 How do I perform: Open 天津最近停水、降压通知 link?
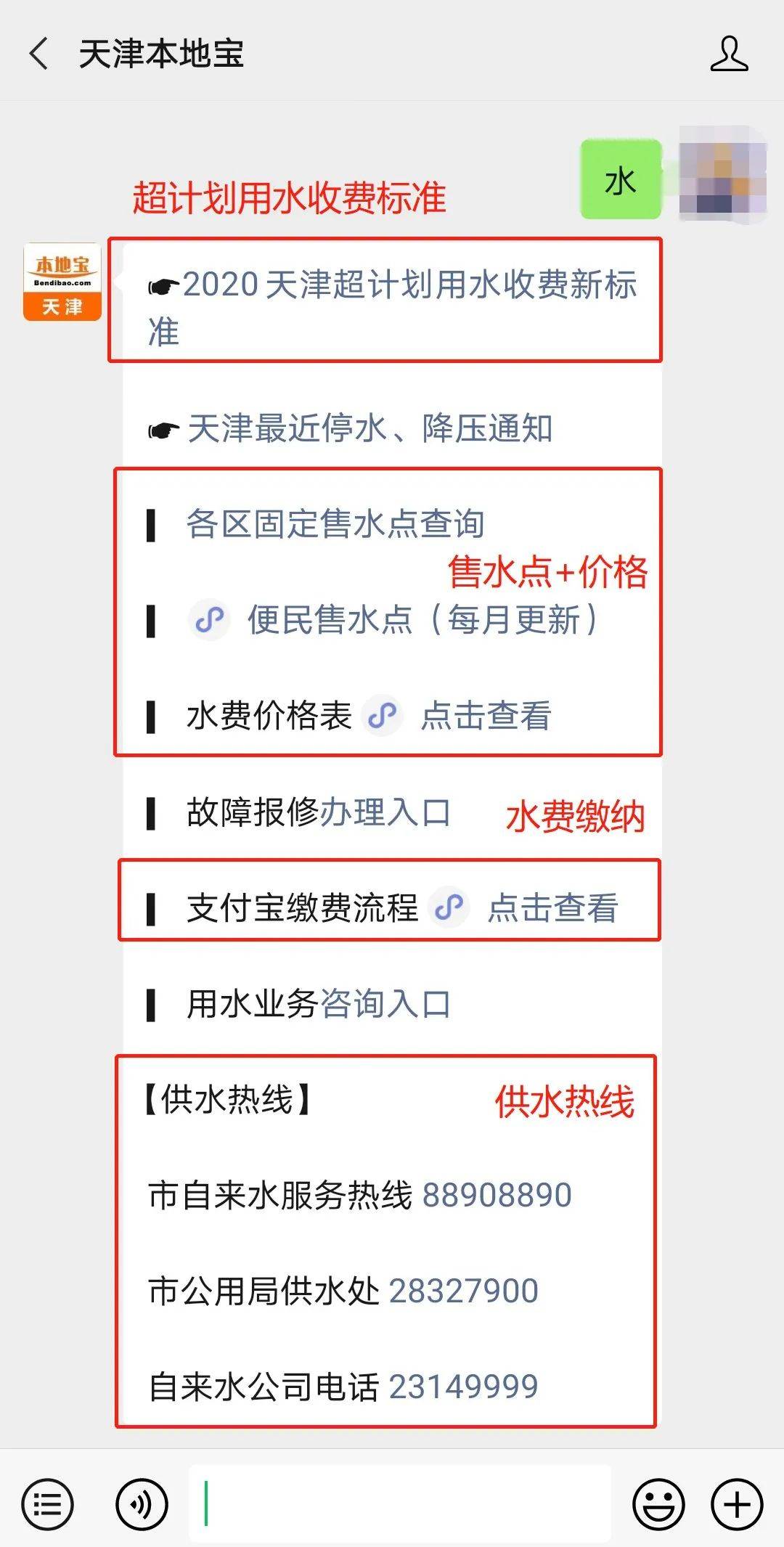click(x=369, y=428)
